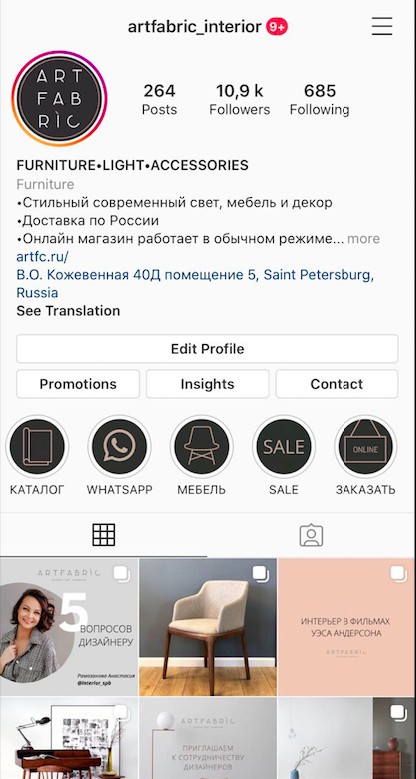Image resolution: width=416 pixels, height=779 pixels.
Task: Open the МЕБЕЛЬ highlight
Action: (x=201, y=447)
